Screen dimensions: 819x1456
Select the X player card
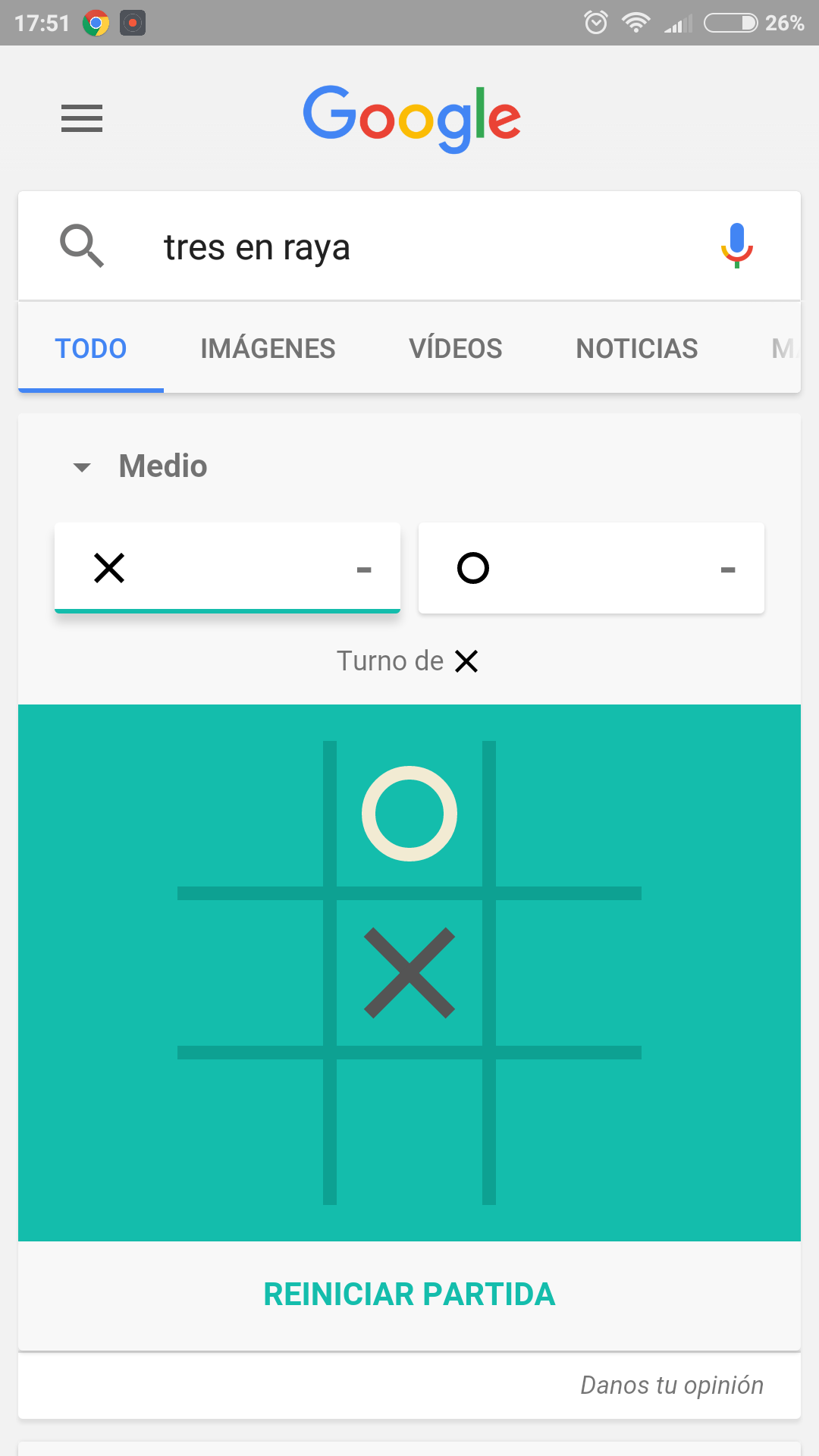pyautogui.click(x=227, y=568)
